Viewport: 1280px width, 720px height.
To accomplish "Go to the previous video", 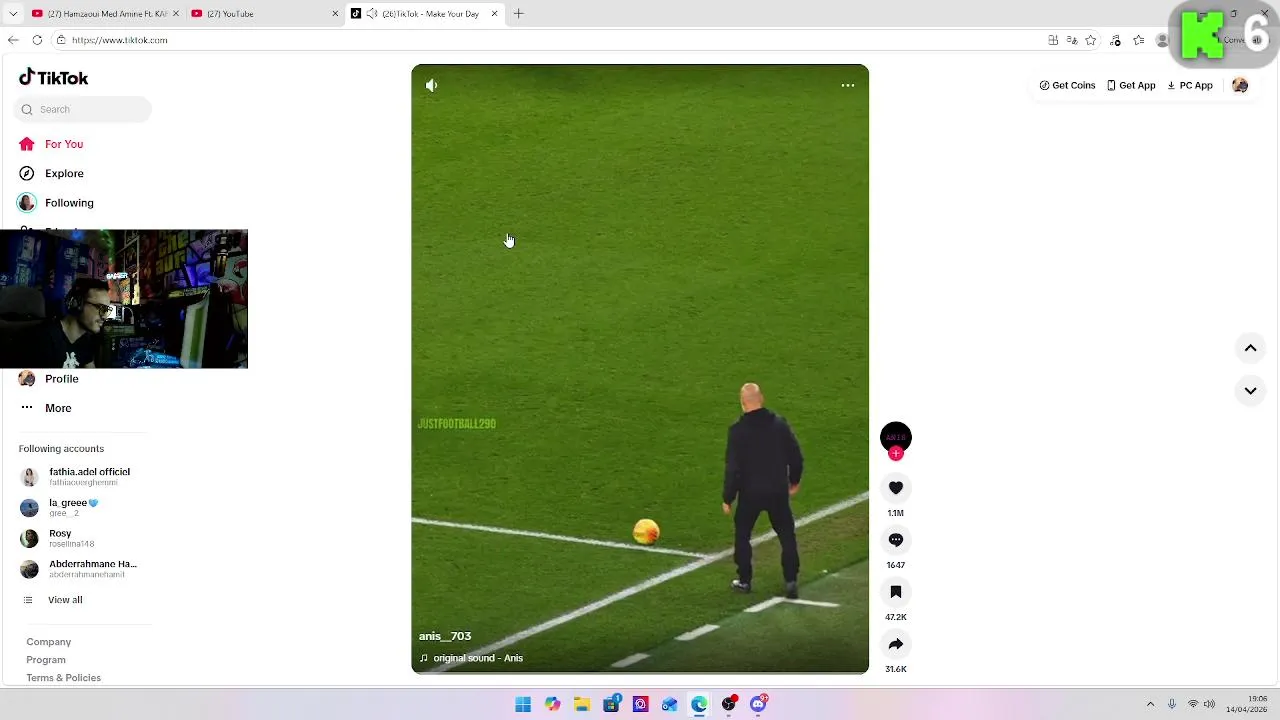I will click(1250, 348).
